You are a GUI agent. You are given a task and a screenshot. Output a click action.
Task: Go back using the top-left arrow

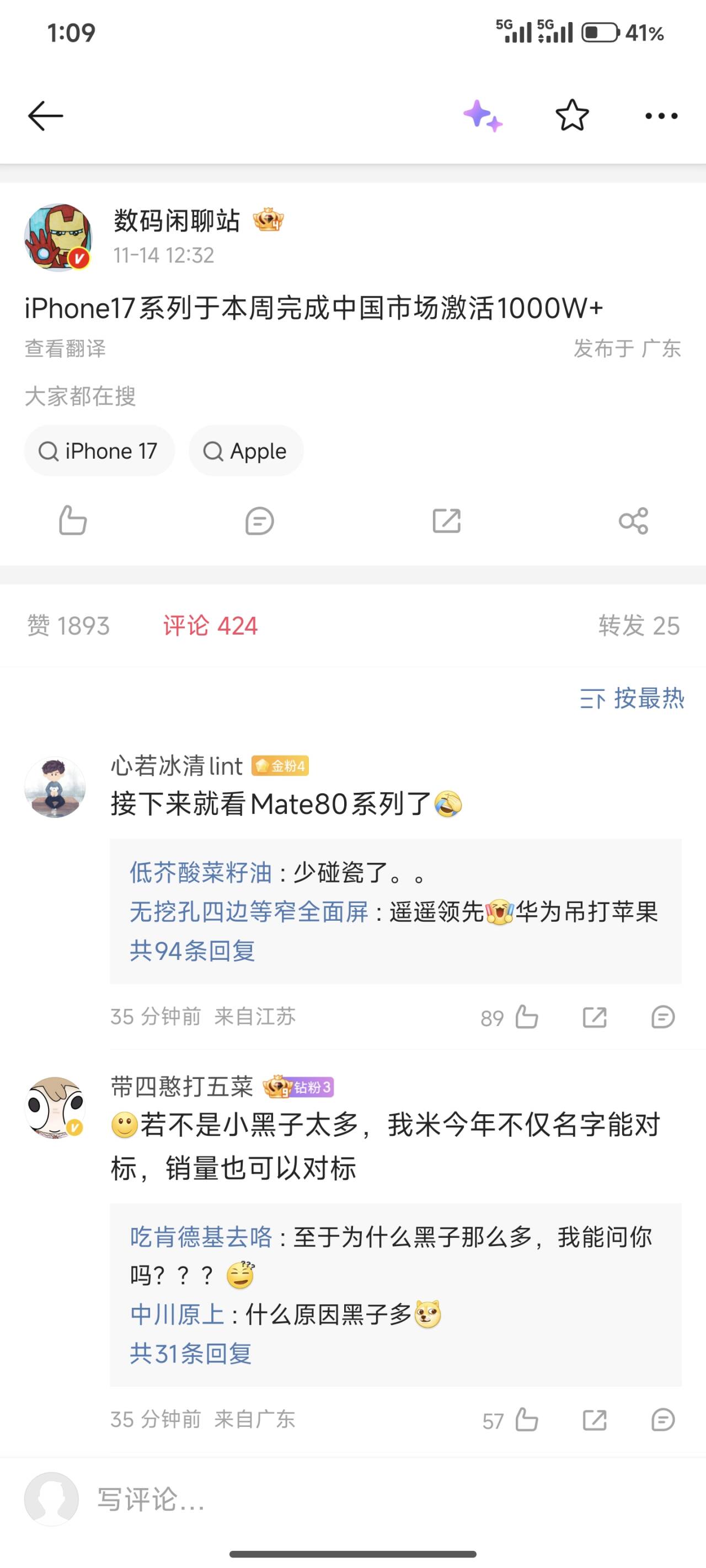(46, 116)
